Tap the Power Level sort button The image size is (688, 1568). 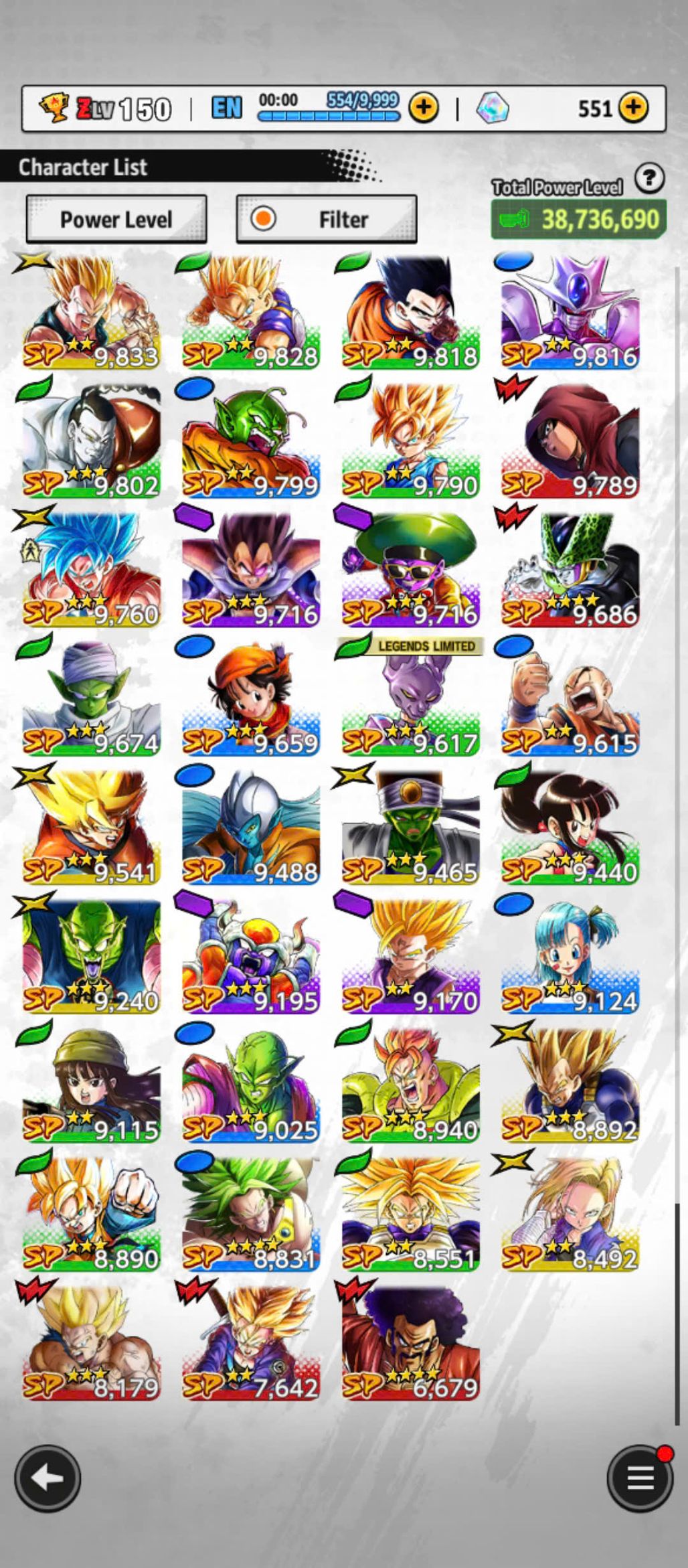point(116,219)
